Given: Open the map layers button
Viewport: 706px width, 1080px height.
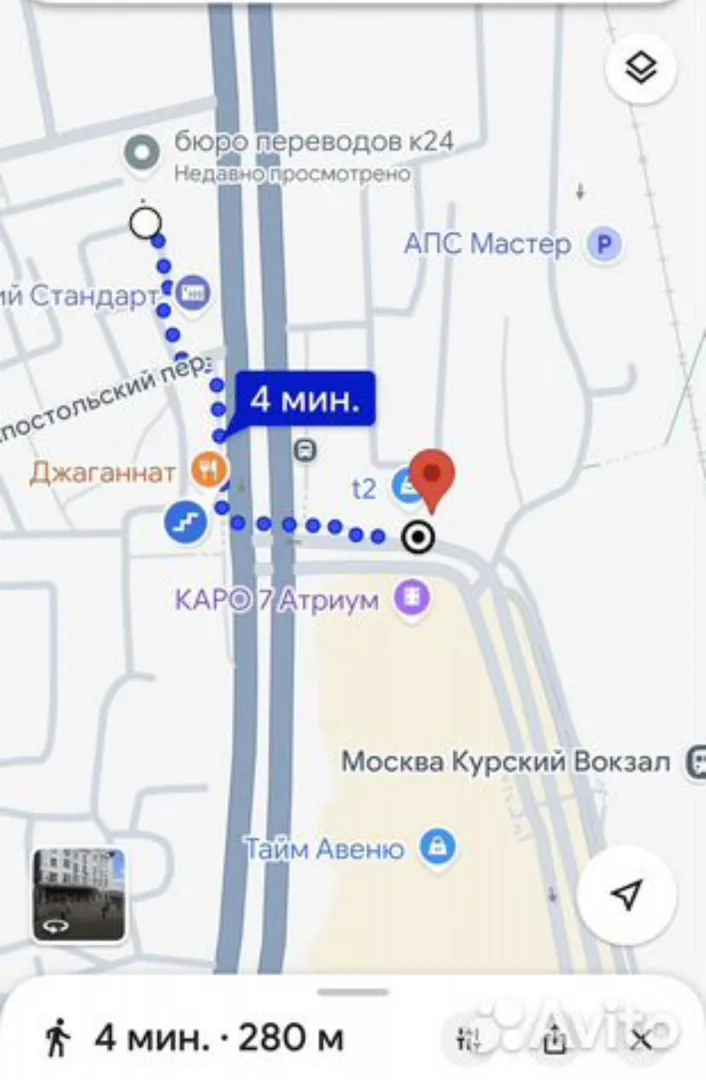Looking at the screenshot, I should tap(641, 69).
